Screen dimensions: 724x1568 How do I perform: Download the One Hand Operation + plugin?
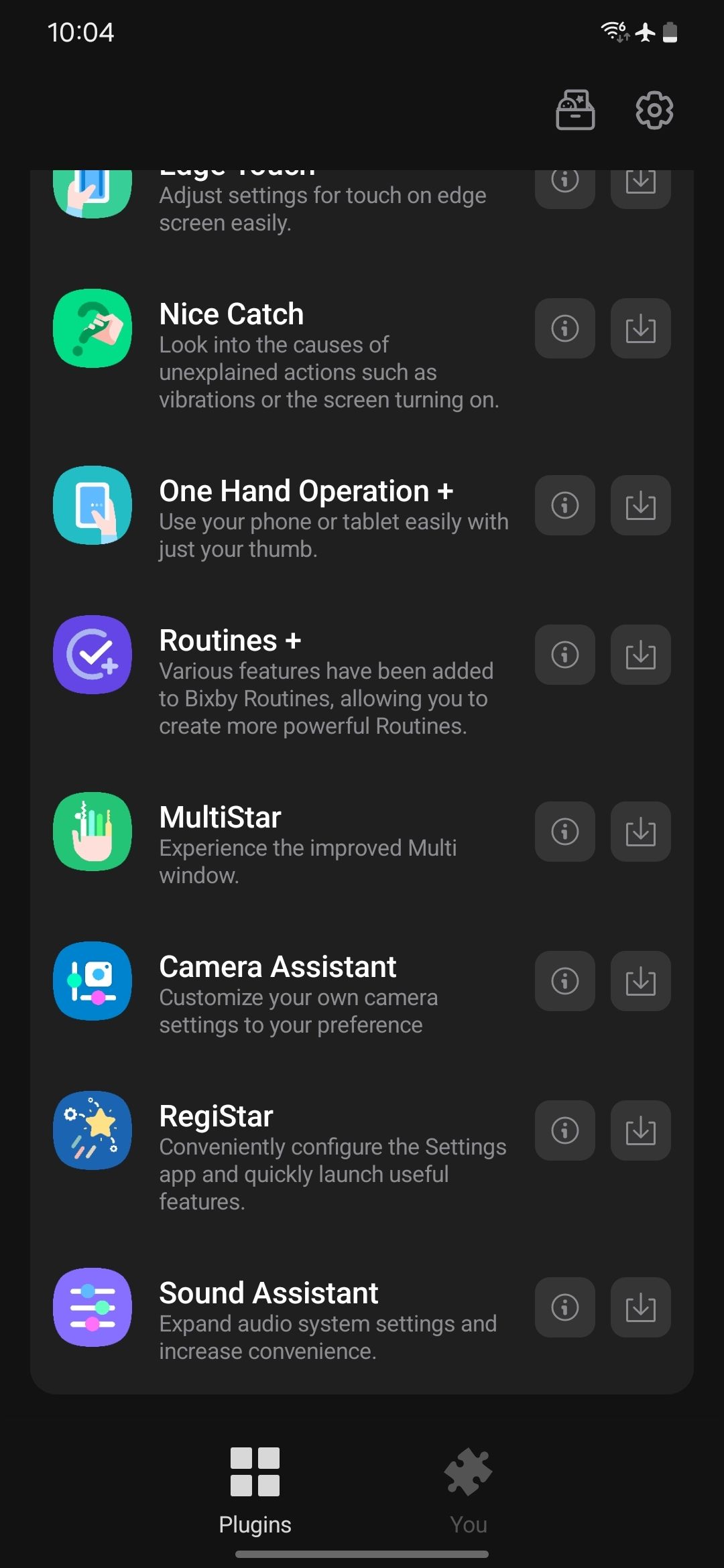tap(640, 505)
